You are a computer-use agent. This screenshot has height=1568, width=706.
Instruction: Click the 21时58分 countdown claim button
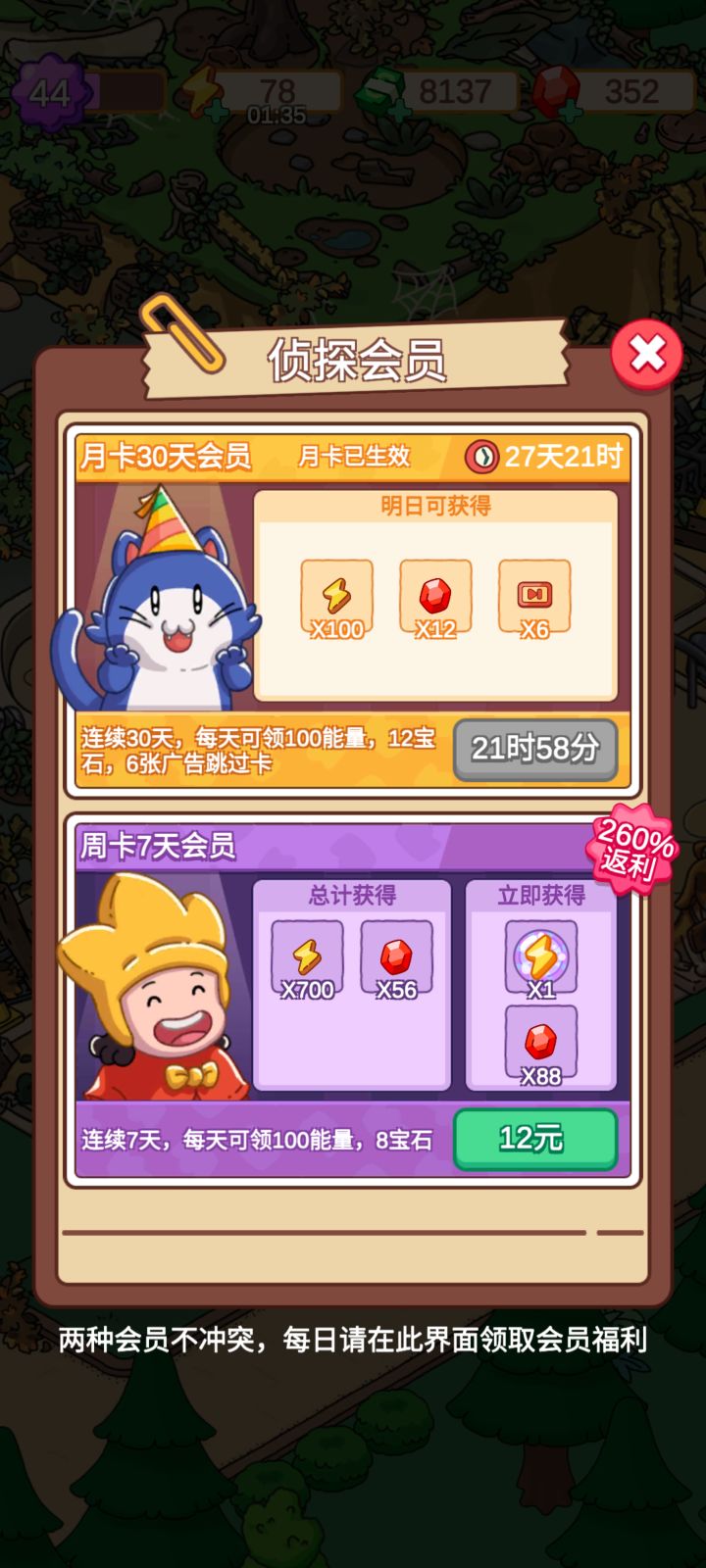[x=536, y=749]
